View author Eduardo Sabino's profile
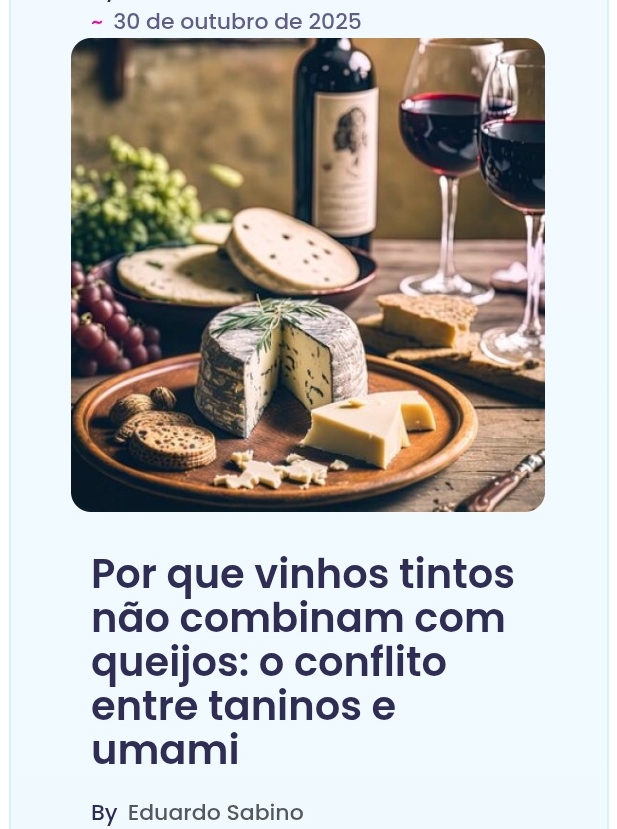617x829 pixels. coord(215,812)
